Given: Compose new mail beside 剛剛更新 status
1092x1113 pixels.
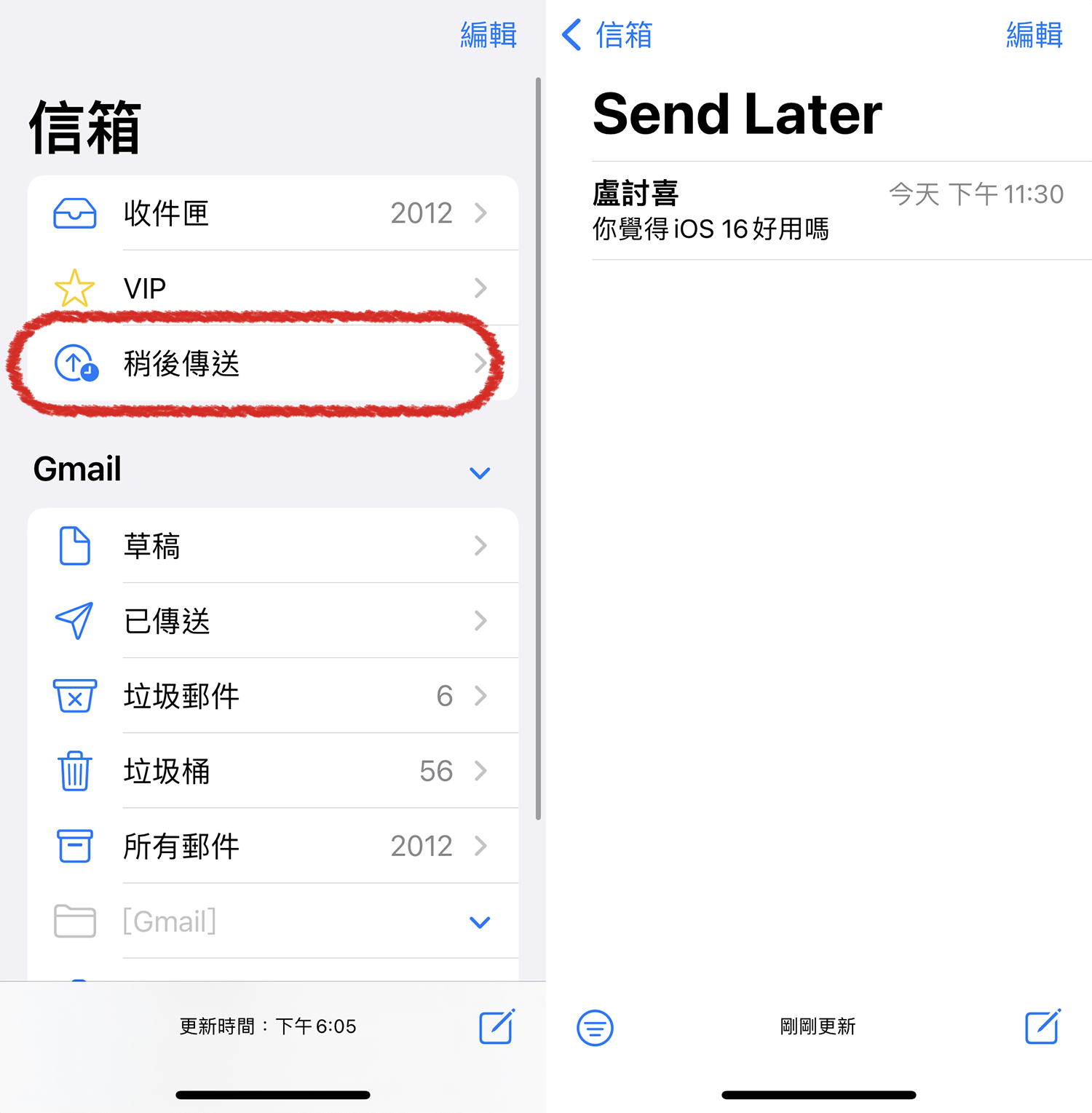Looking at the screenshot, I should click(1042, 1026).
